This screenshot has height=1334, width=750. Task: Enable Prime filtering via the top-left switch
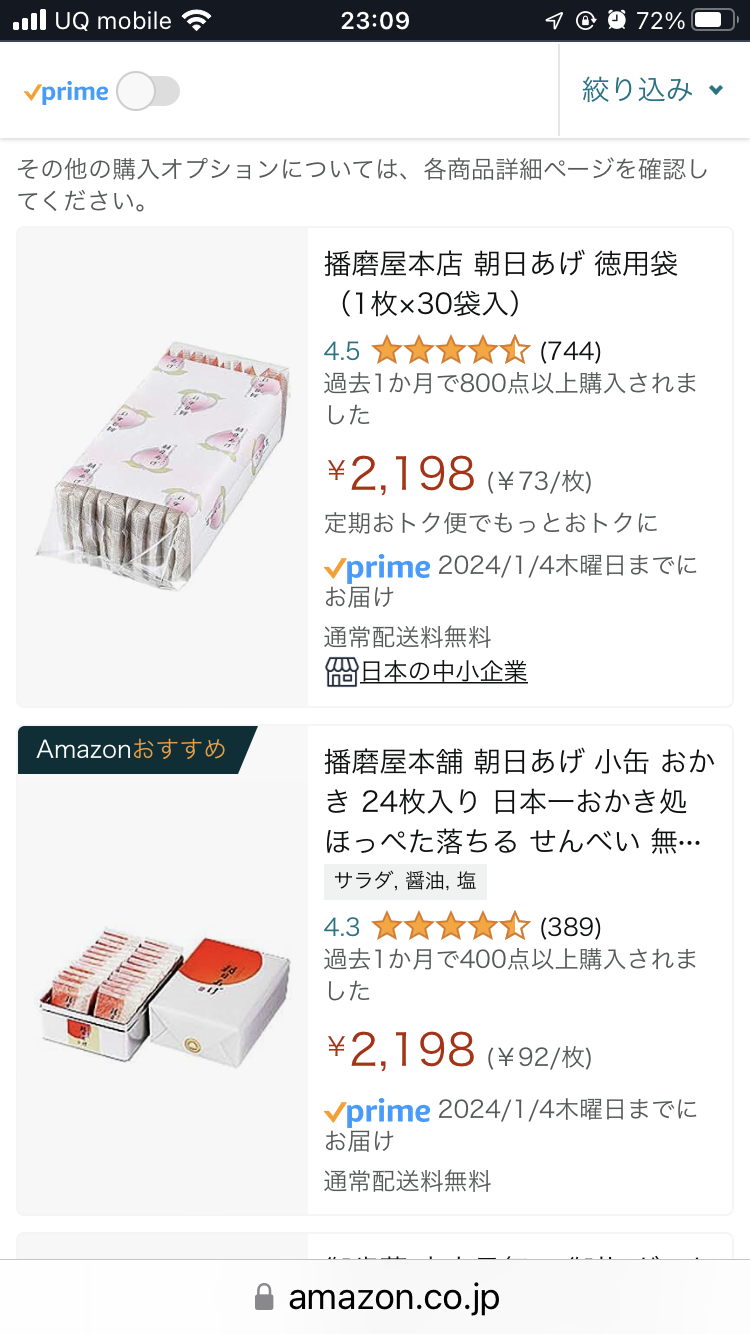coord(146,90)
